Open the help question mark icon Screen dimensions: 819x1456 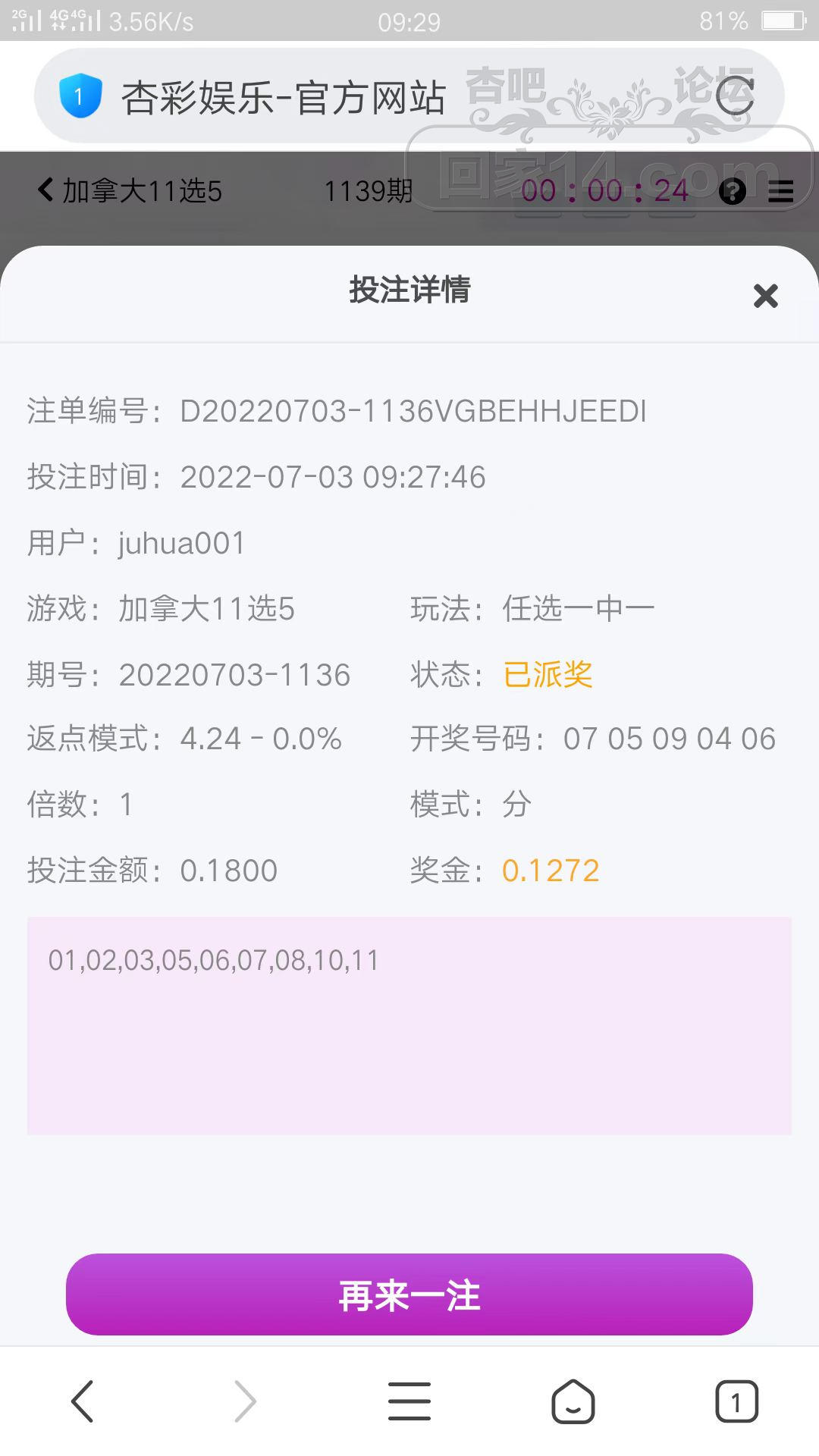pyautogui.click(x=732, y=191)
